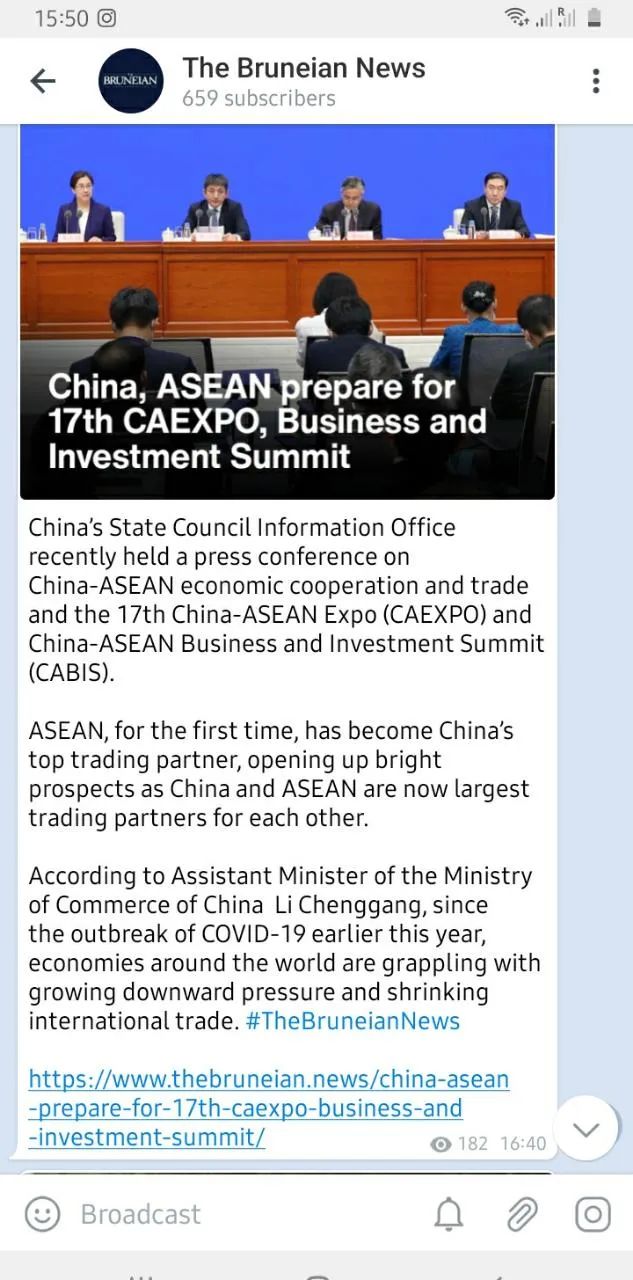This screenshot has width=633, height=1280.
Task: Open The Bruneian News channel info
Action: (x=303, y=81)
